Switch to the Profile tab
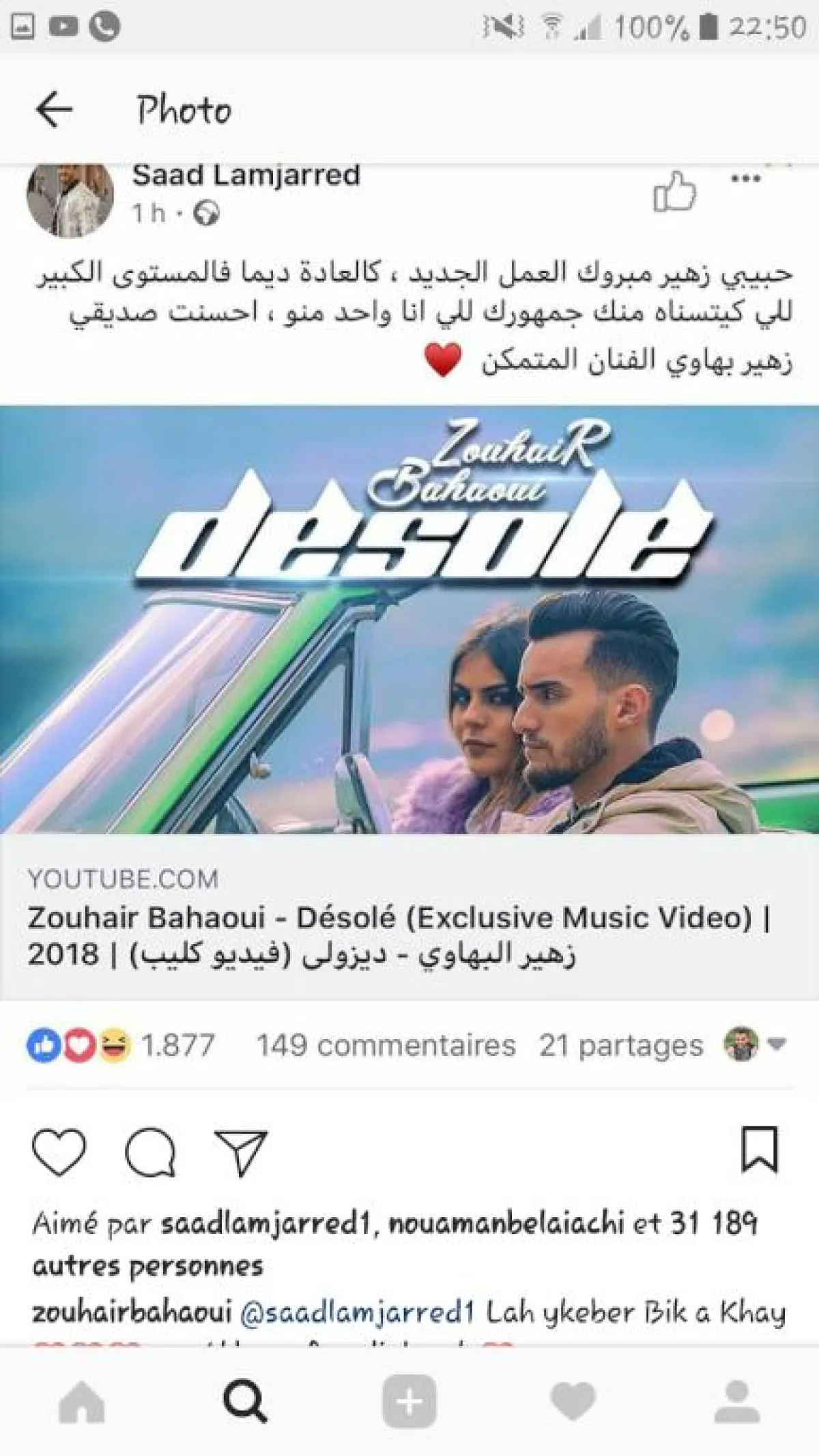This screenshot has height=1456, width=819. coord(736,1402)
